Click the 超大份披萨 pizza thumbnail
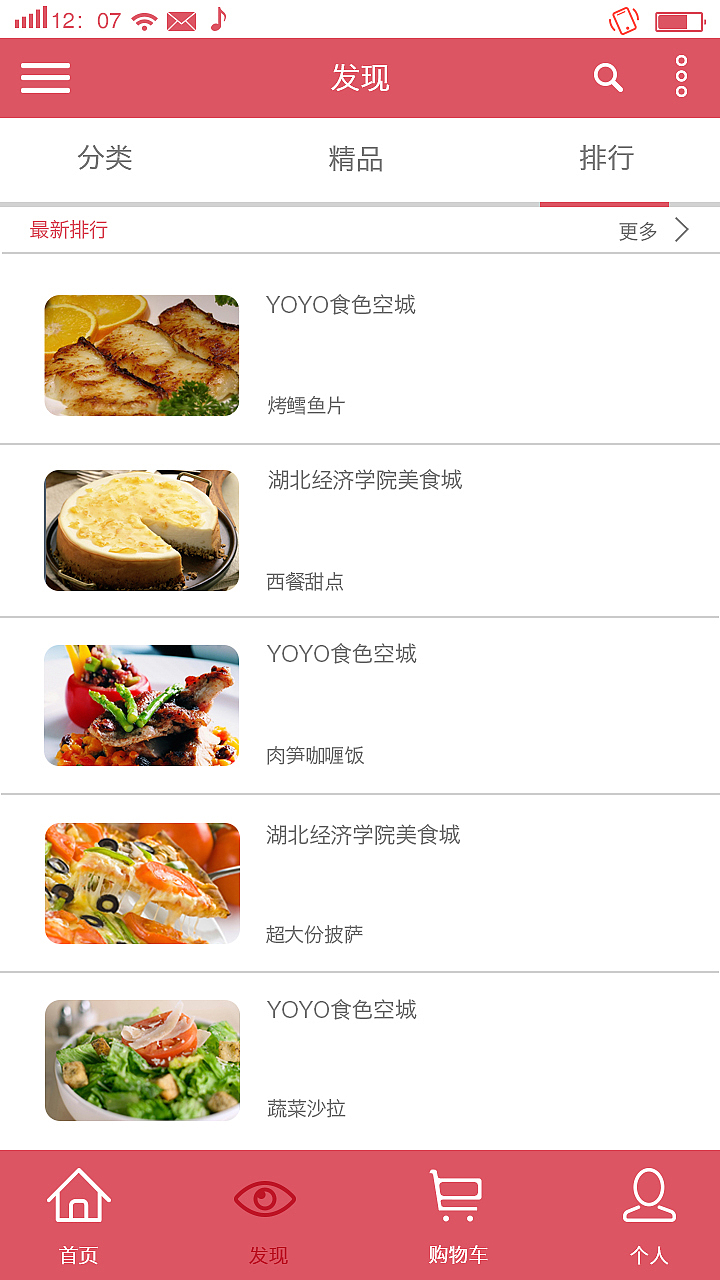This screenshot has height=1280, width=720. 140,882
